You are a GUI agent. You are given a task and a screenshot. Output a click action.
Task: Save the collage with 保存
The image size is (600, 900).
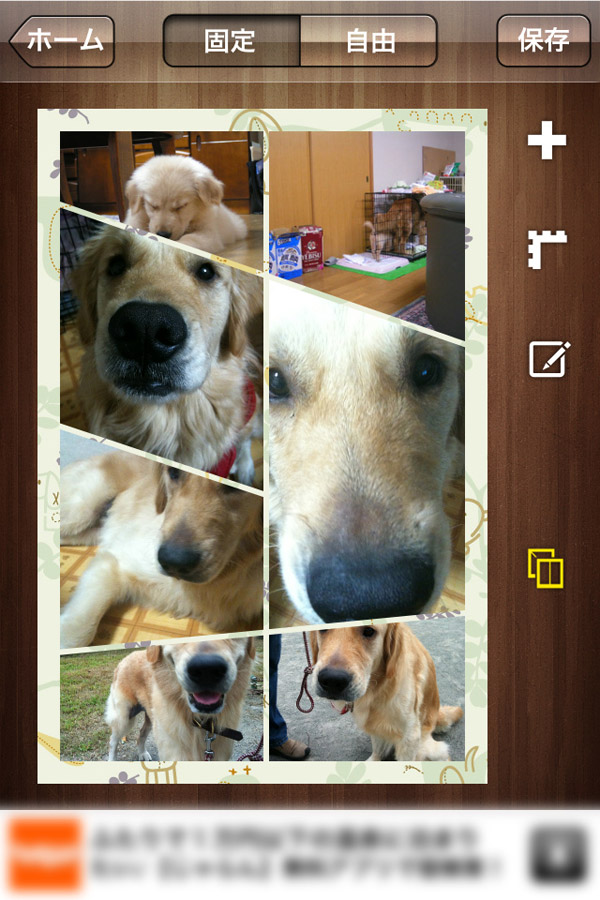coord(543,41)
